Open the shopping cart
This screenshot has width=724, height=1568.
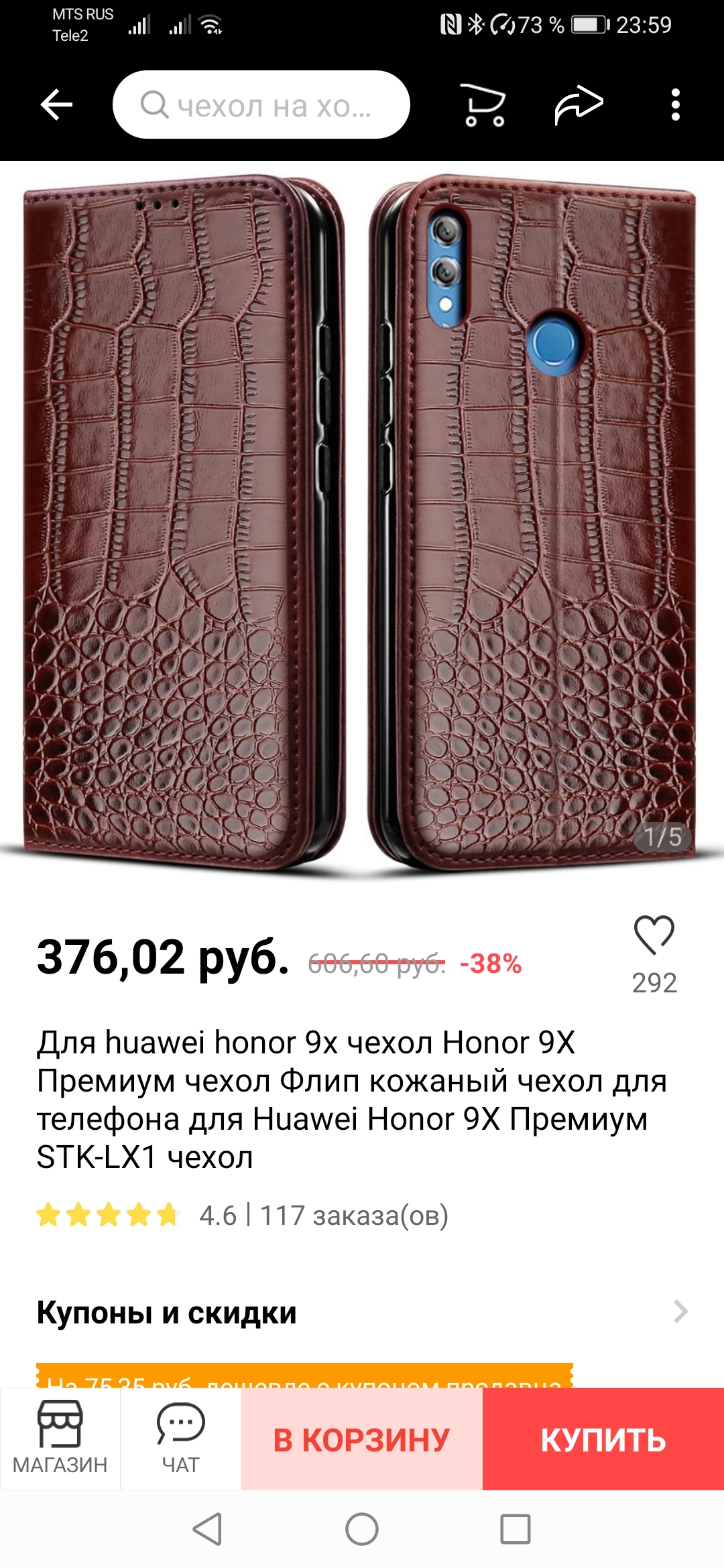pyautogui.click(x=484, y=105)
